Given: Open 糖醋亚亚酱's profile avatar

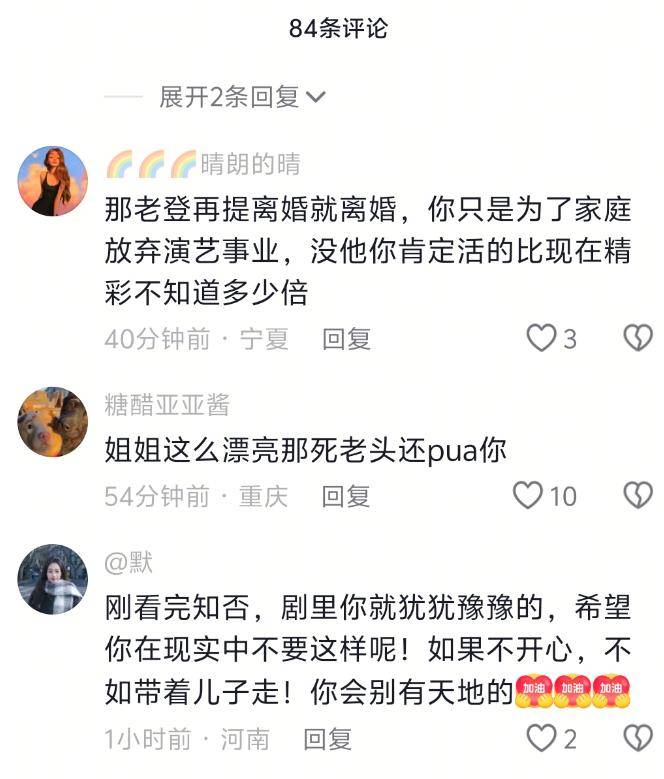Looking at the screenshot, I should 53,422.
